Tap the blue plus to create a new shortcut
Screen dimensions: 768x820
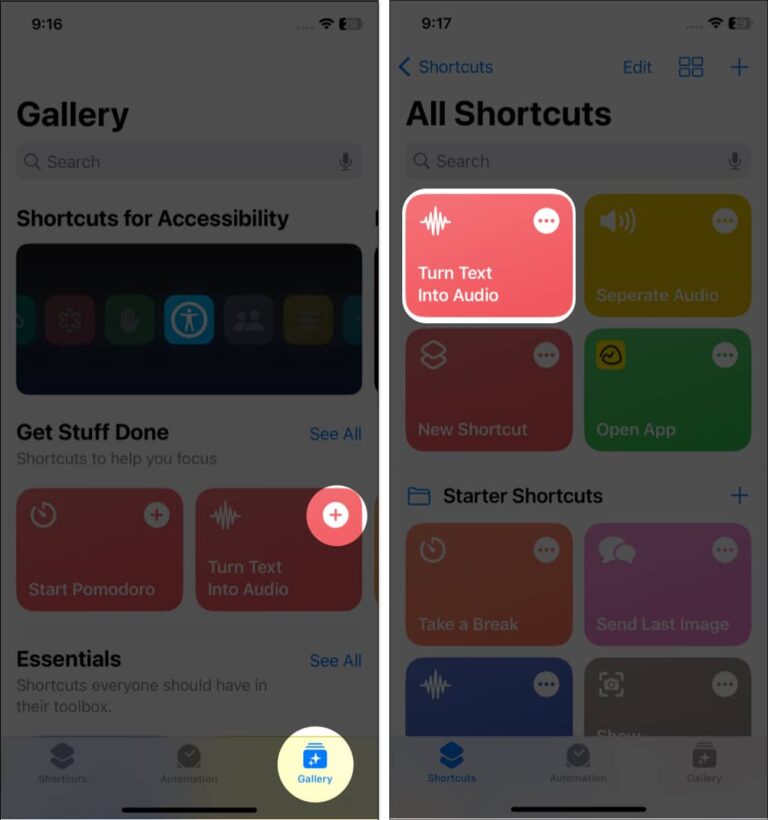tap(740, 67)
